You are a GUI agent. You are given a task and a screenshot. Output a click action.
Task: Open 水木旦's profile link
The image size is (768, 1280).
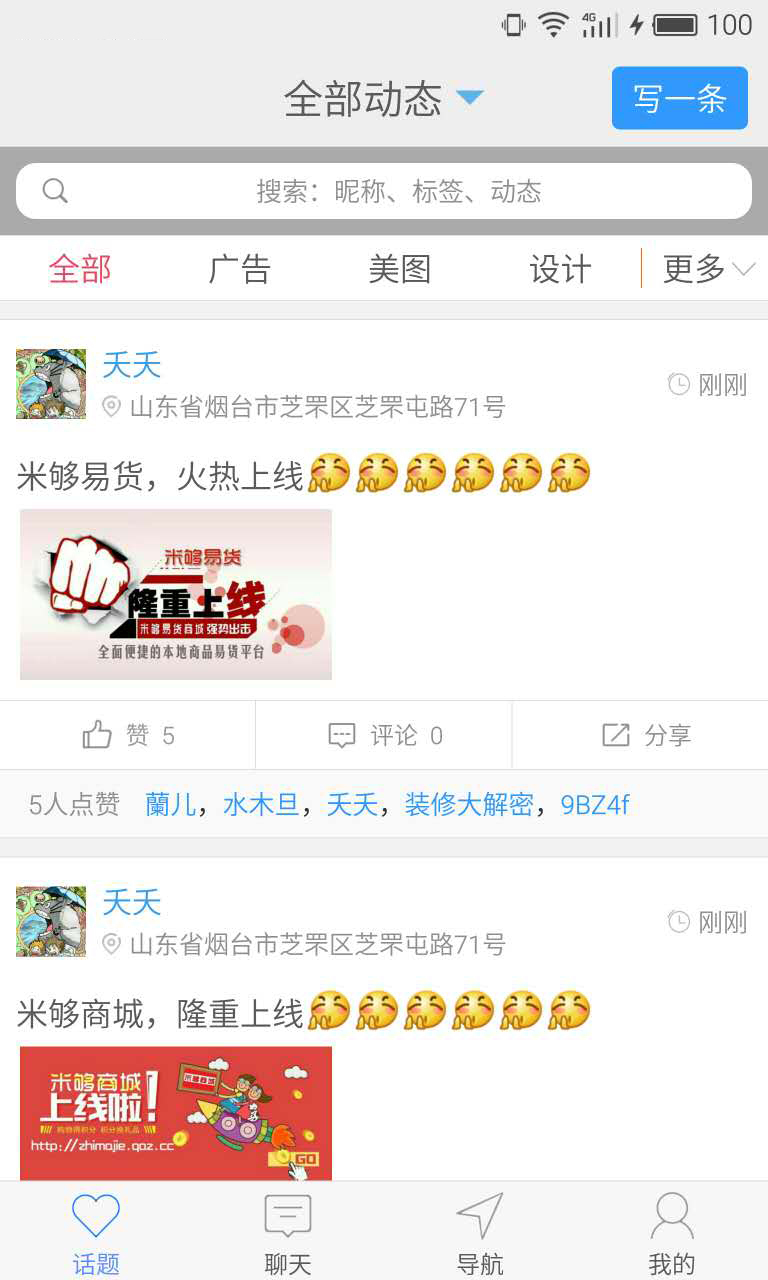click(261, 805)
